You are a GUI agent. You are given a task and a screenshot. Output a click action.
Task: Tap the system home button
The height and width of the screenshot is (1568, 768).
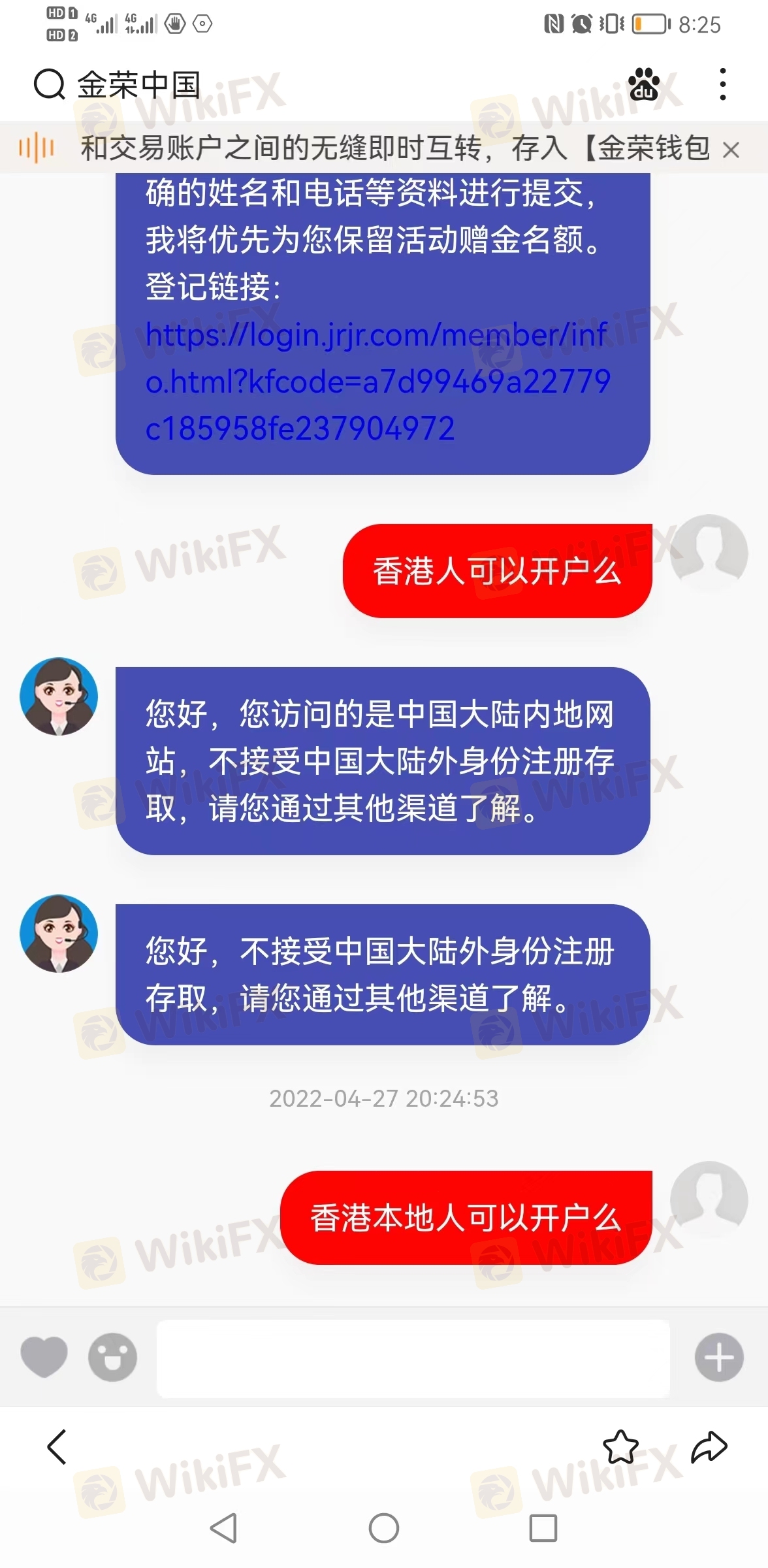pyautogui.click(x=384, y=1528)
